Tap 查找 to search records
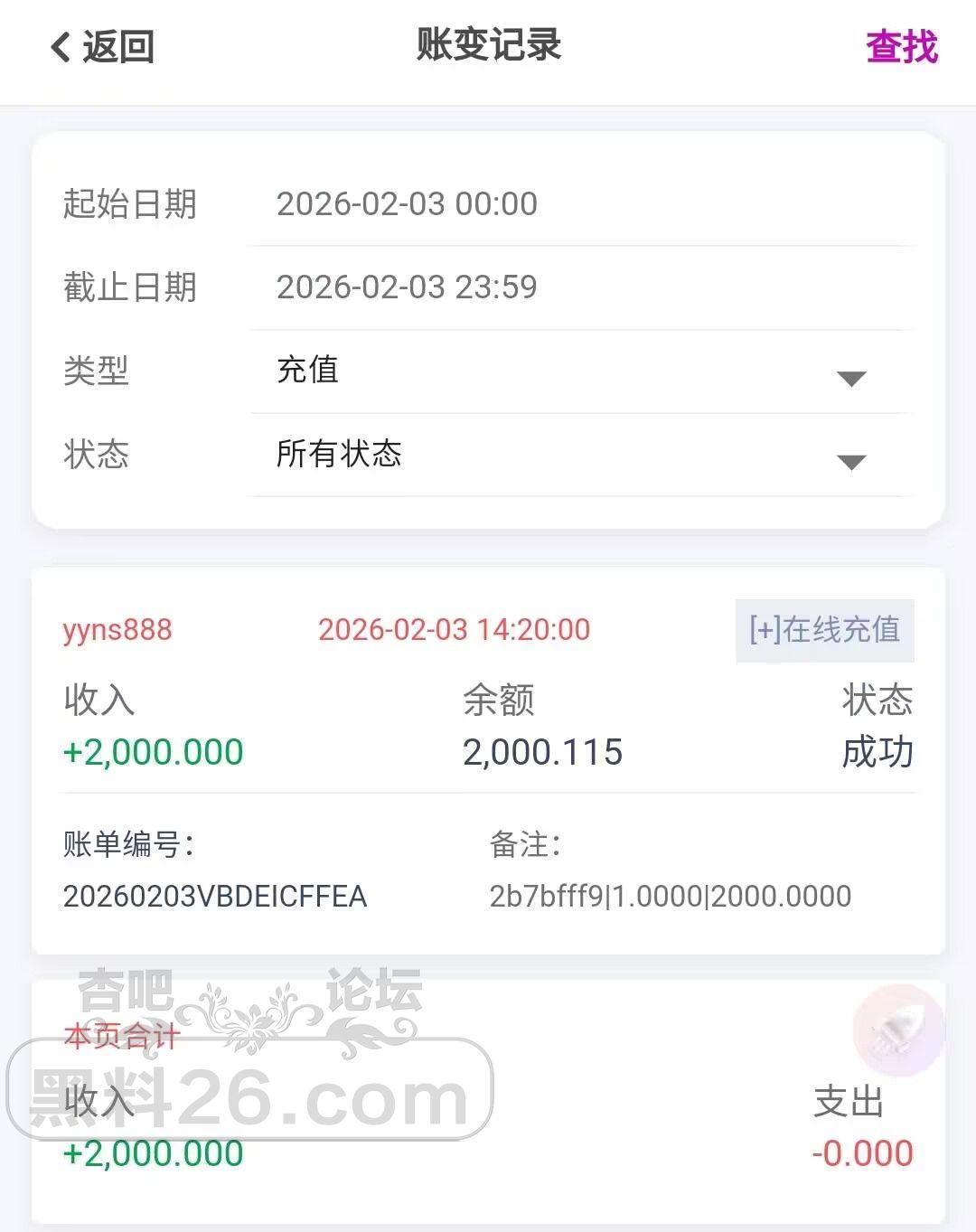 pos(901,47)
